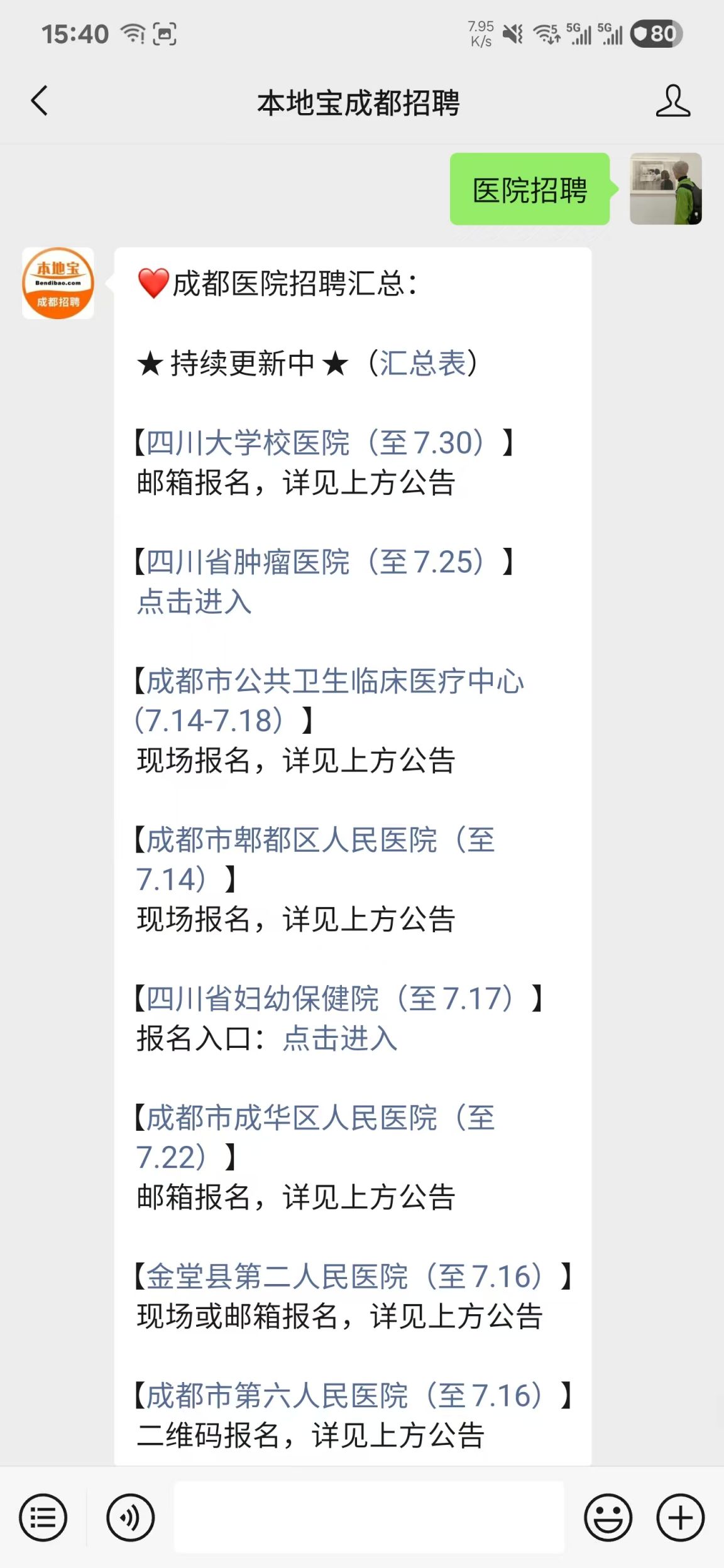Open the 成都市公共卫生临床医疗中心 link
The height and width of the screenshot is (1568, 724).
pos(329,701)
